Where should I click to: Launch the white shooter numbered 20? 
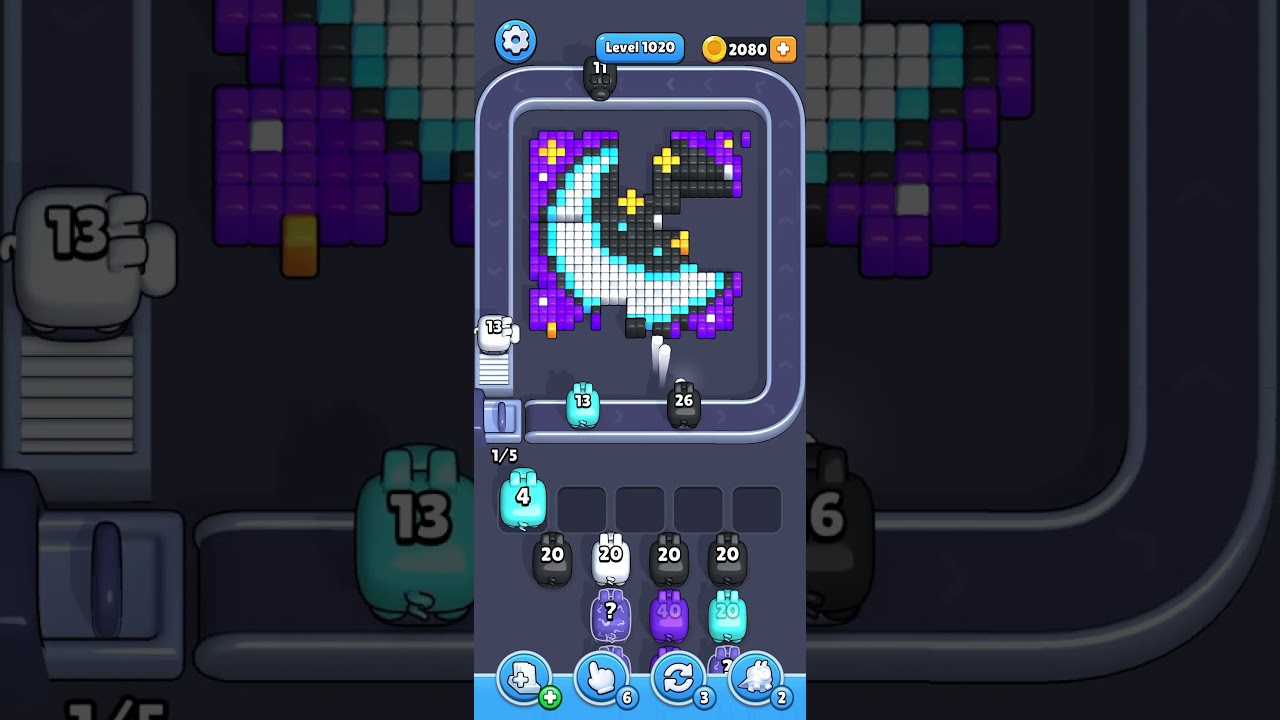pyautogui.click(x=610, y=560)
